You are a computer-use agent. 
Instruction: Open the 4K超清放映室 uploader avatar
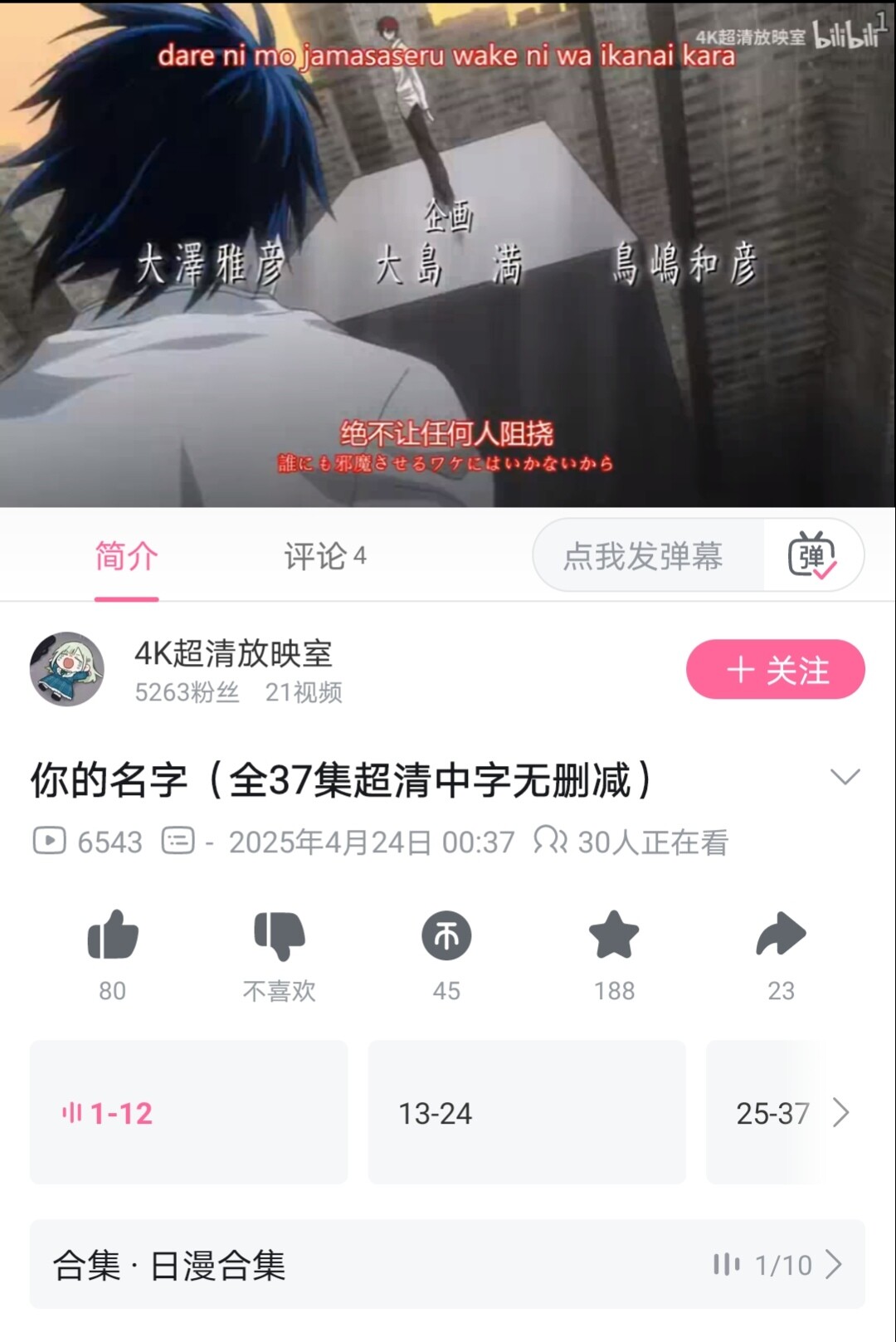67,670
